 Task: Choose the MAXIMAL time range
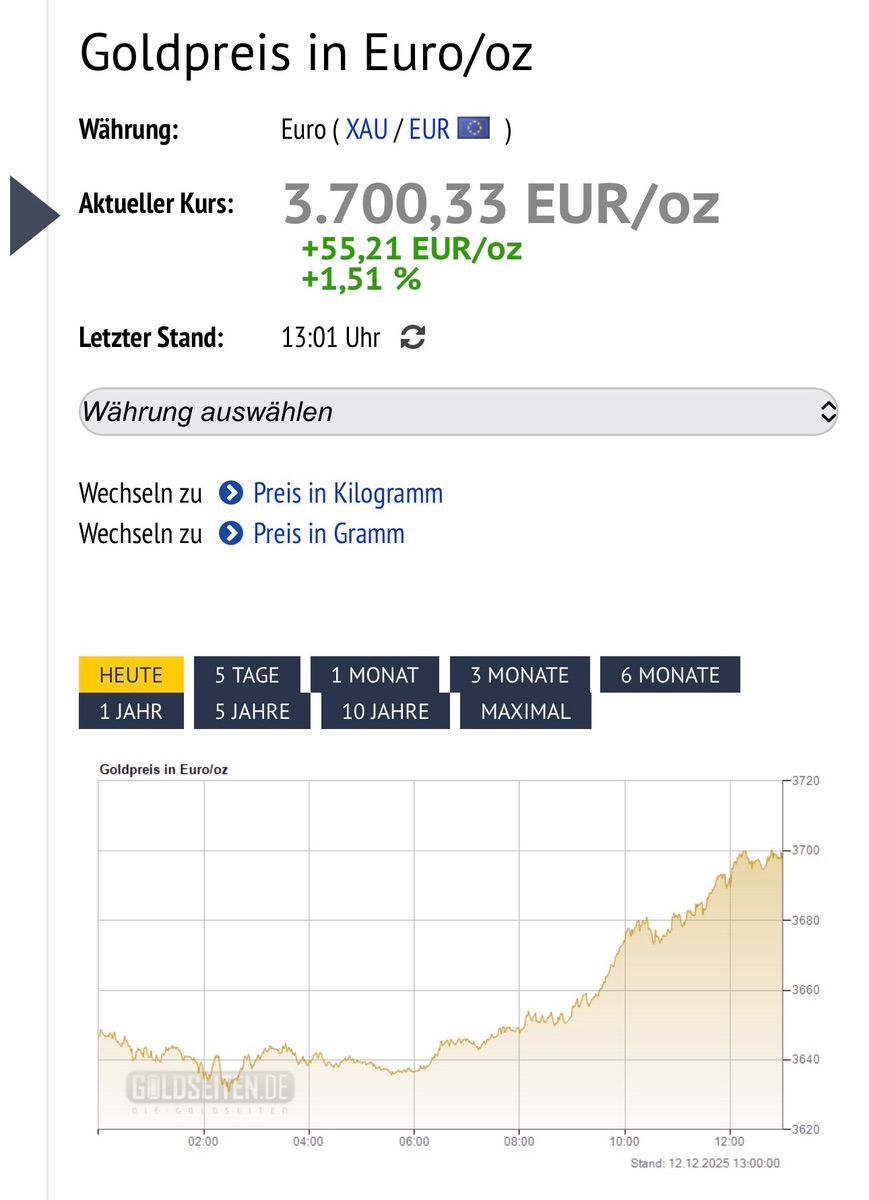click(x=525, y=711)
